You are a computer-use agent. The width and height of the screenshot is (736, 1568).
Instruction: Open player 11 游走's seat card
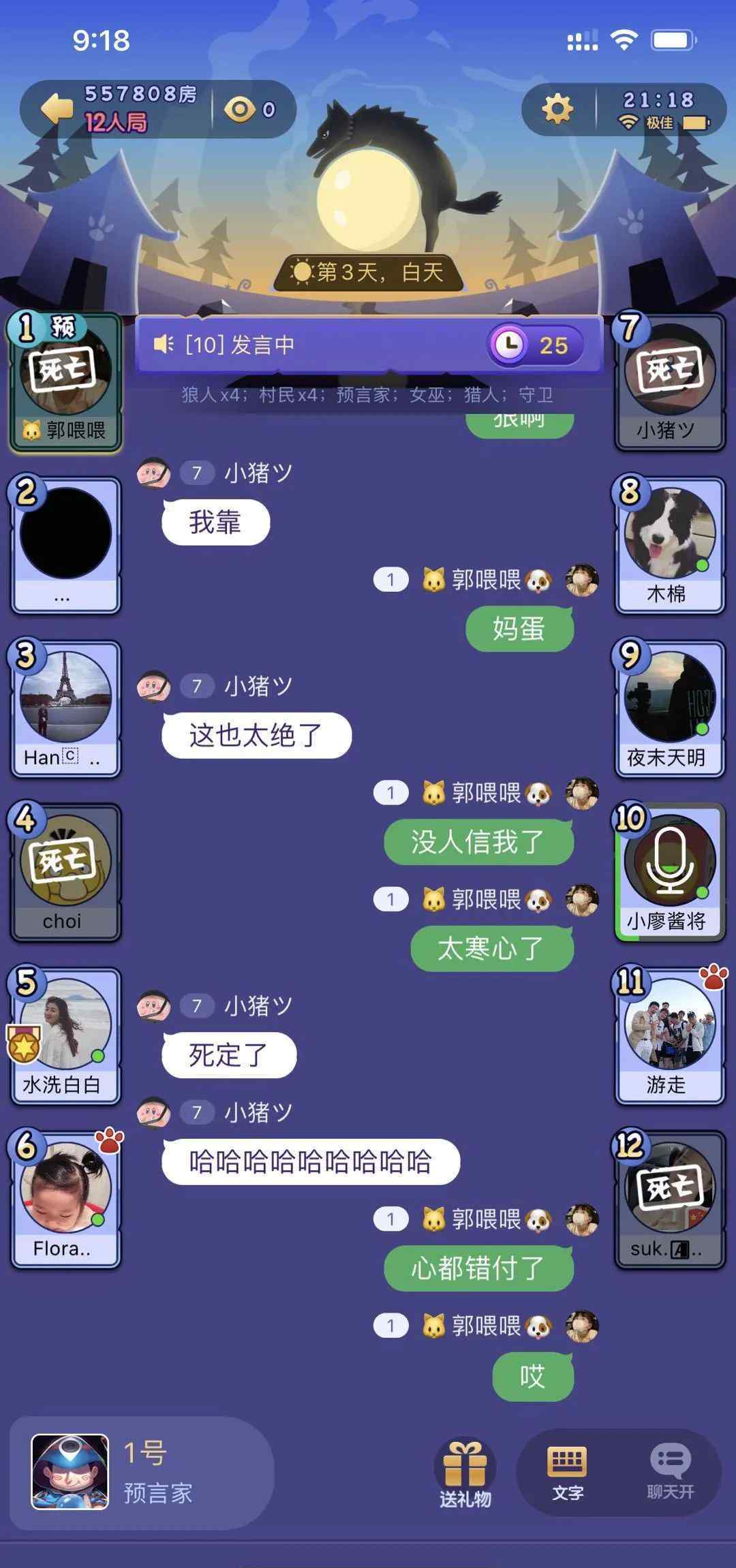point(669,1035)
